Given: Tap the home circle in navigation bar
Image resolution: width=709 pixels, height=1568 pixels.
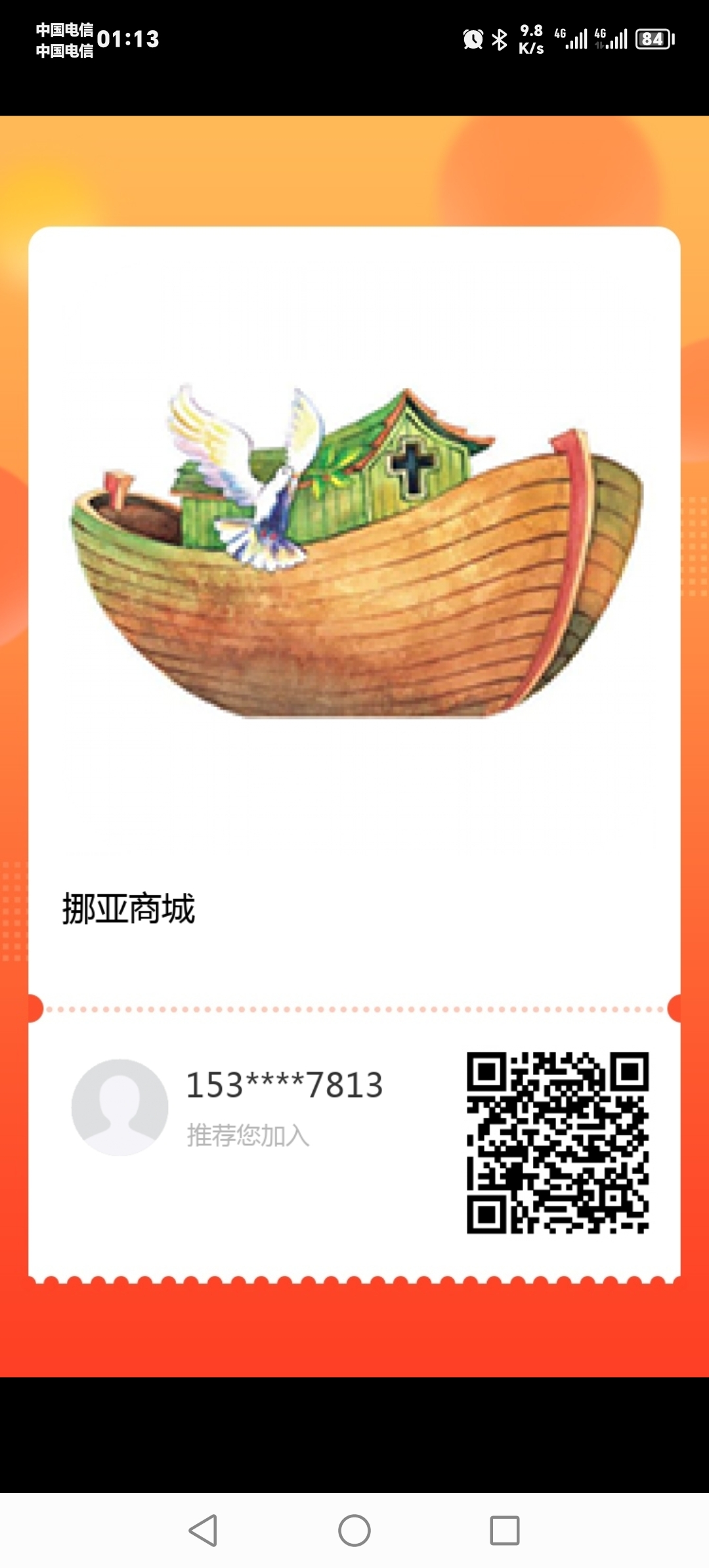Looking at the screenshot, I should pyautogui.click(x=354, y=1531).
